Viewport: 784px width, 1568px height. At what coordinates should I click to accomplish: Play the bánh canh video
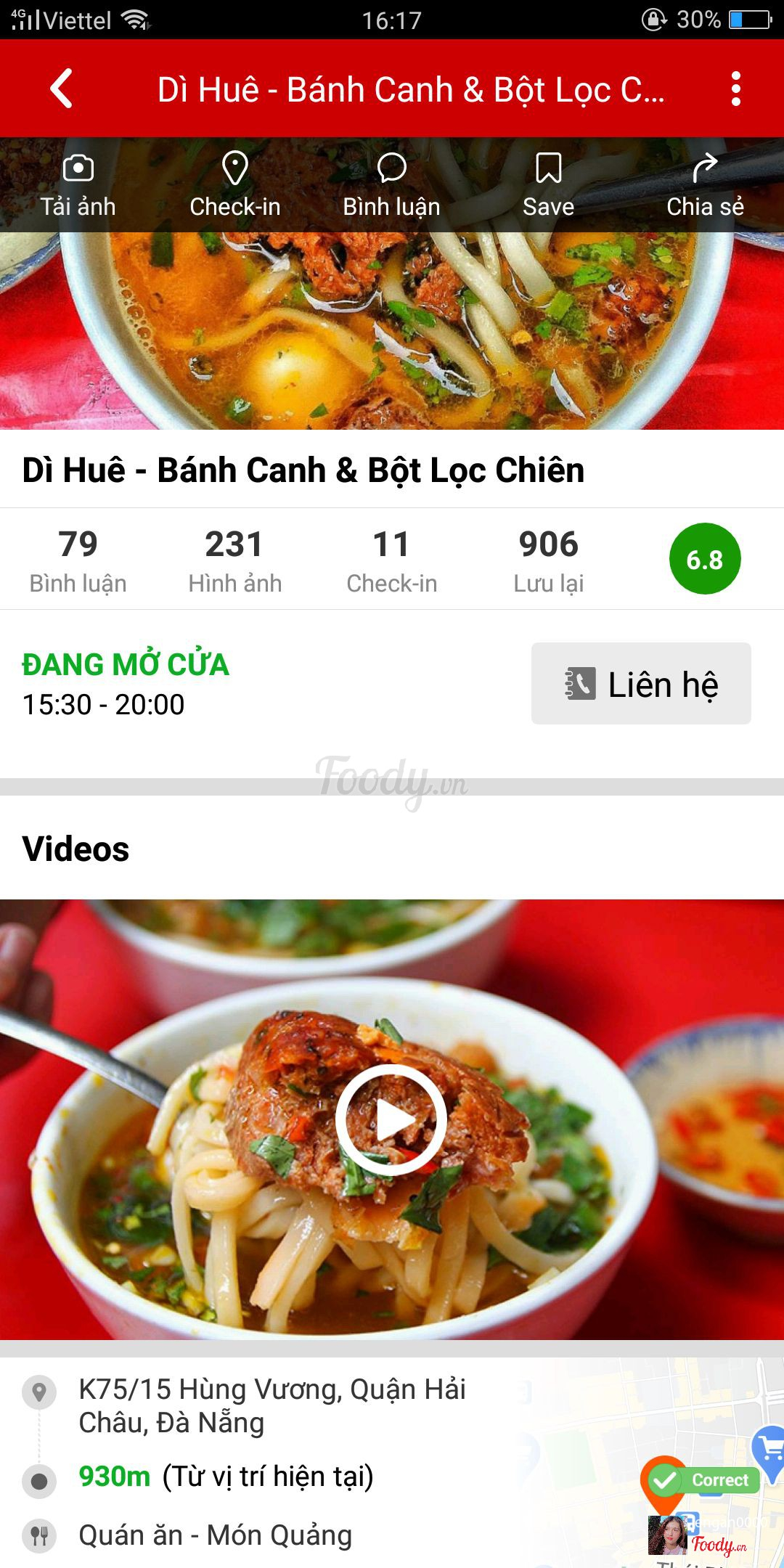pos(391,1119)
